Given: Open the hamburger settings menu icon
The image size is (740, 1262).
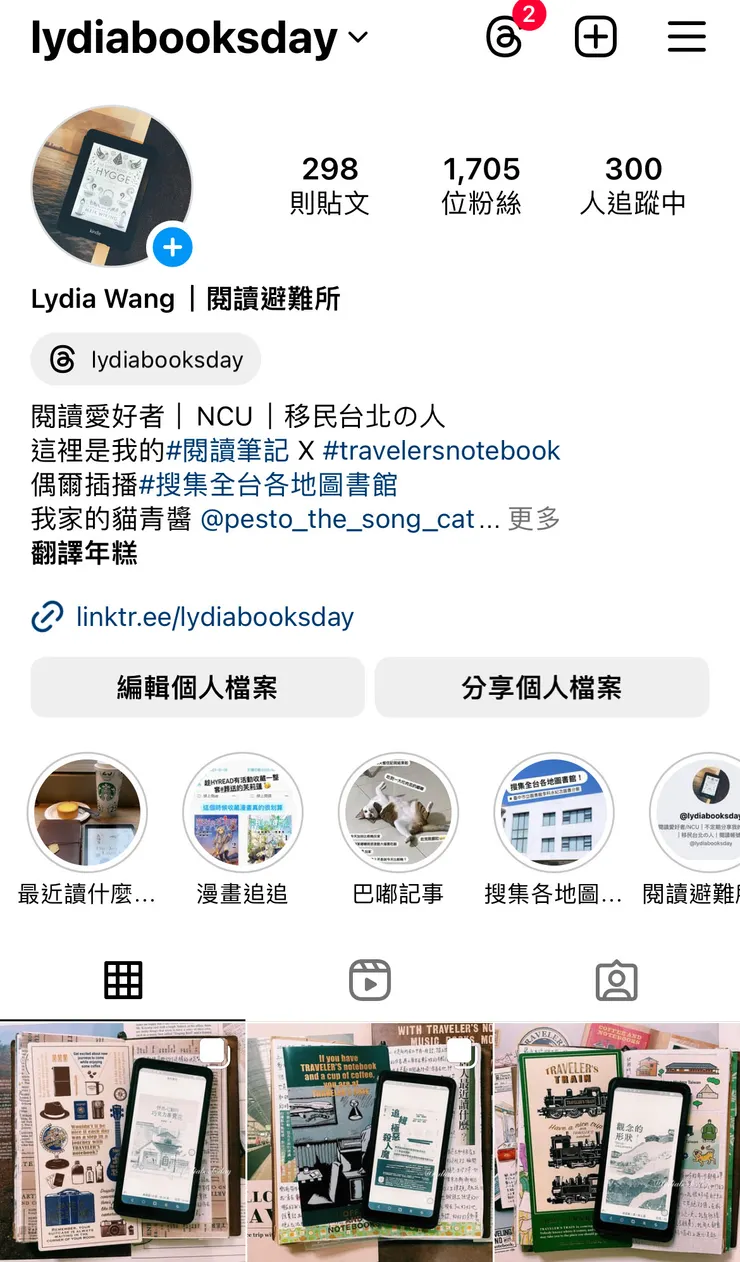Looking at the screenshot, I should tap(686, 37).
